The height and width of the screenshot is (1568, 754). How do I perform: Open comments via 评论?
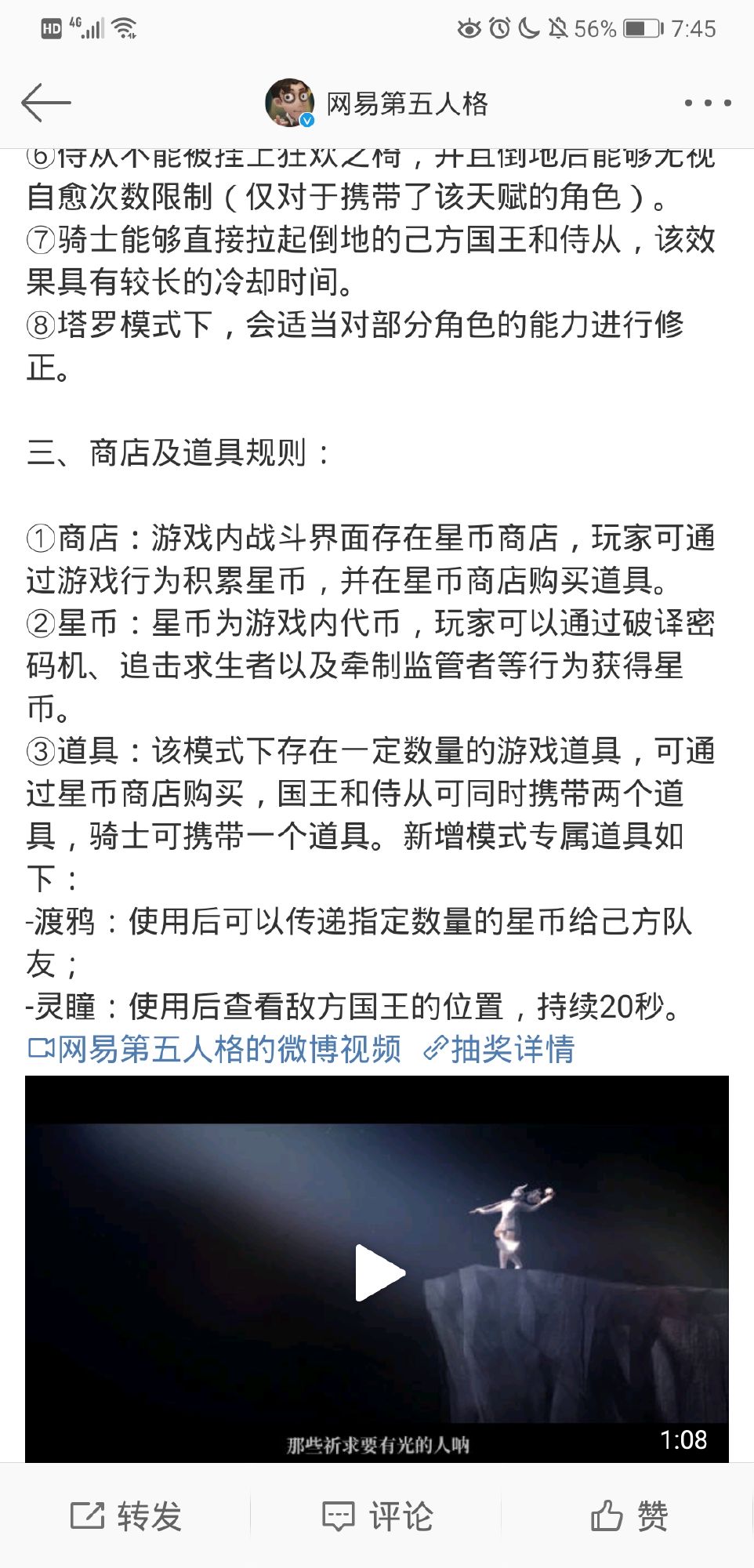[x=377, y=1516]
